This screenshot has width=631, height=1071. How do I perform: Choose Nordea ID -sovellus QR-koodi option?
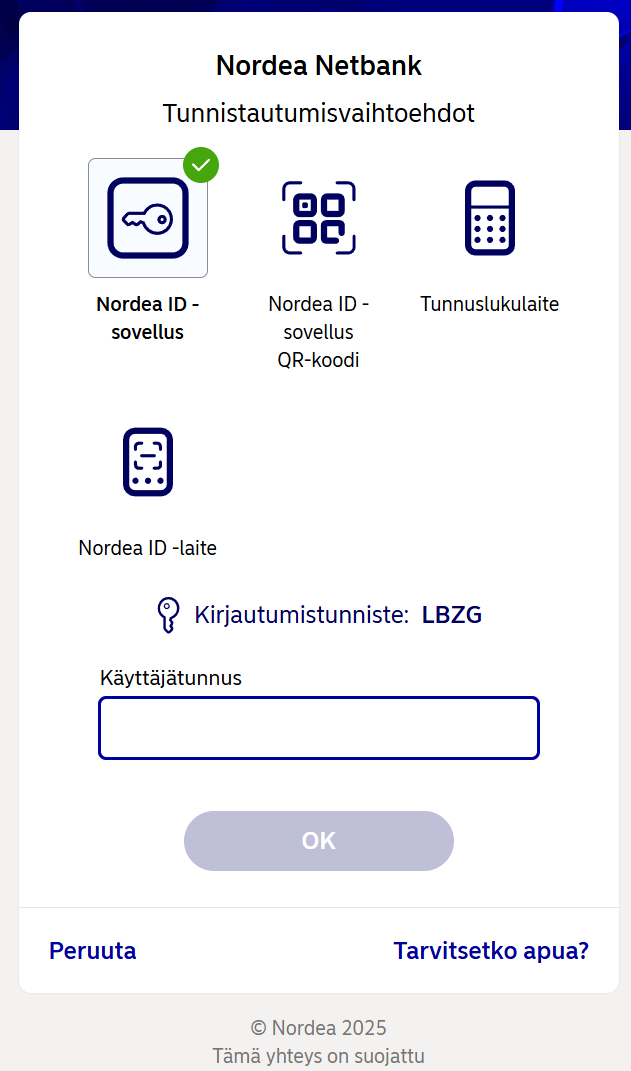click(318, 218)
